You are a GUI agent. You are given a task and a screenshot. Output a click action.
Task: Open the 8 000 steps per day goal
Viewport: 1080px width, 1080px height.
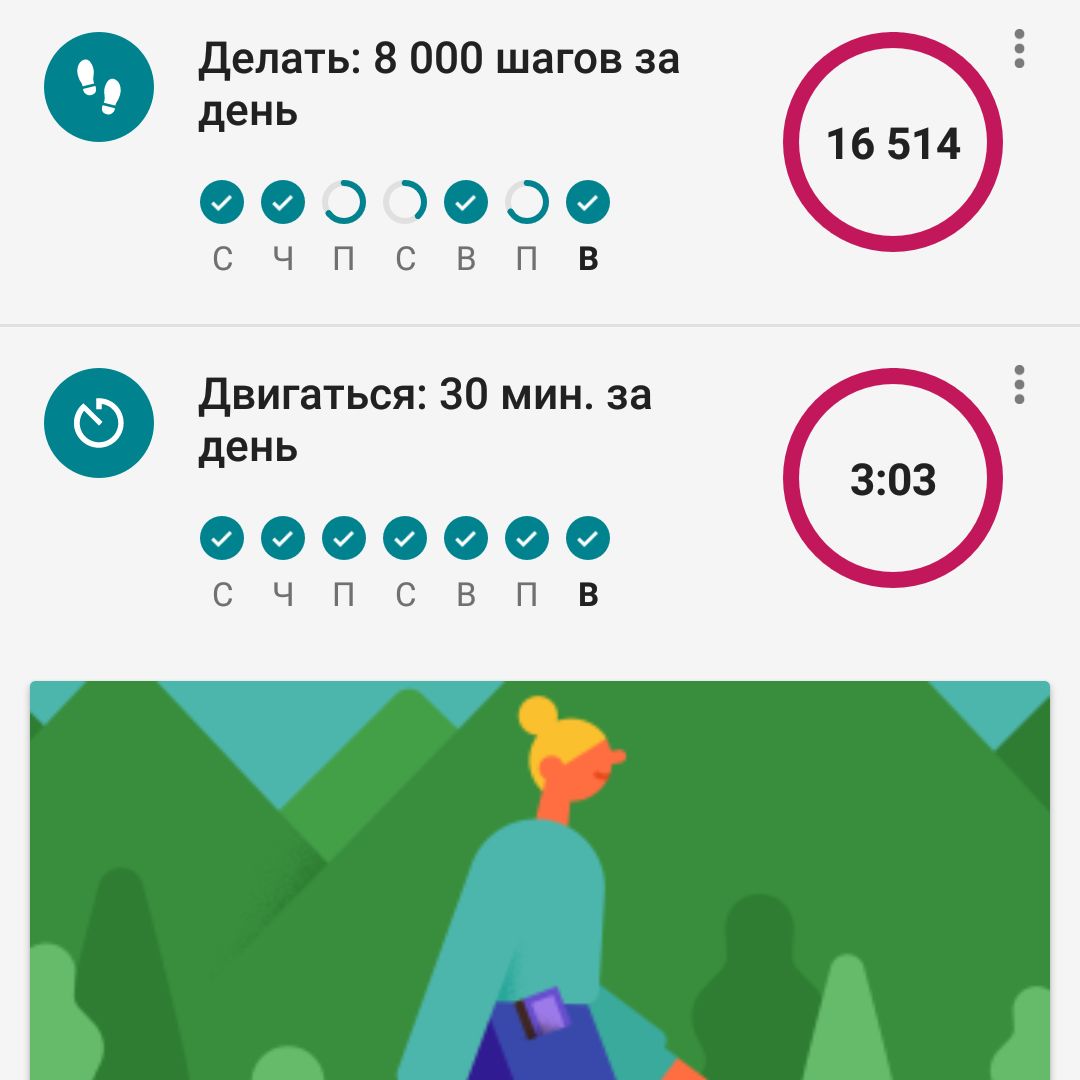click(438, 86)
